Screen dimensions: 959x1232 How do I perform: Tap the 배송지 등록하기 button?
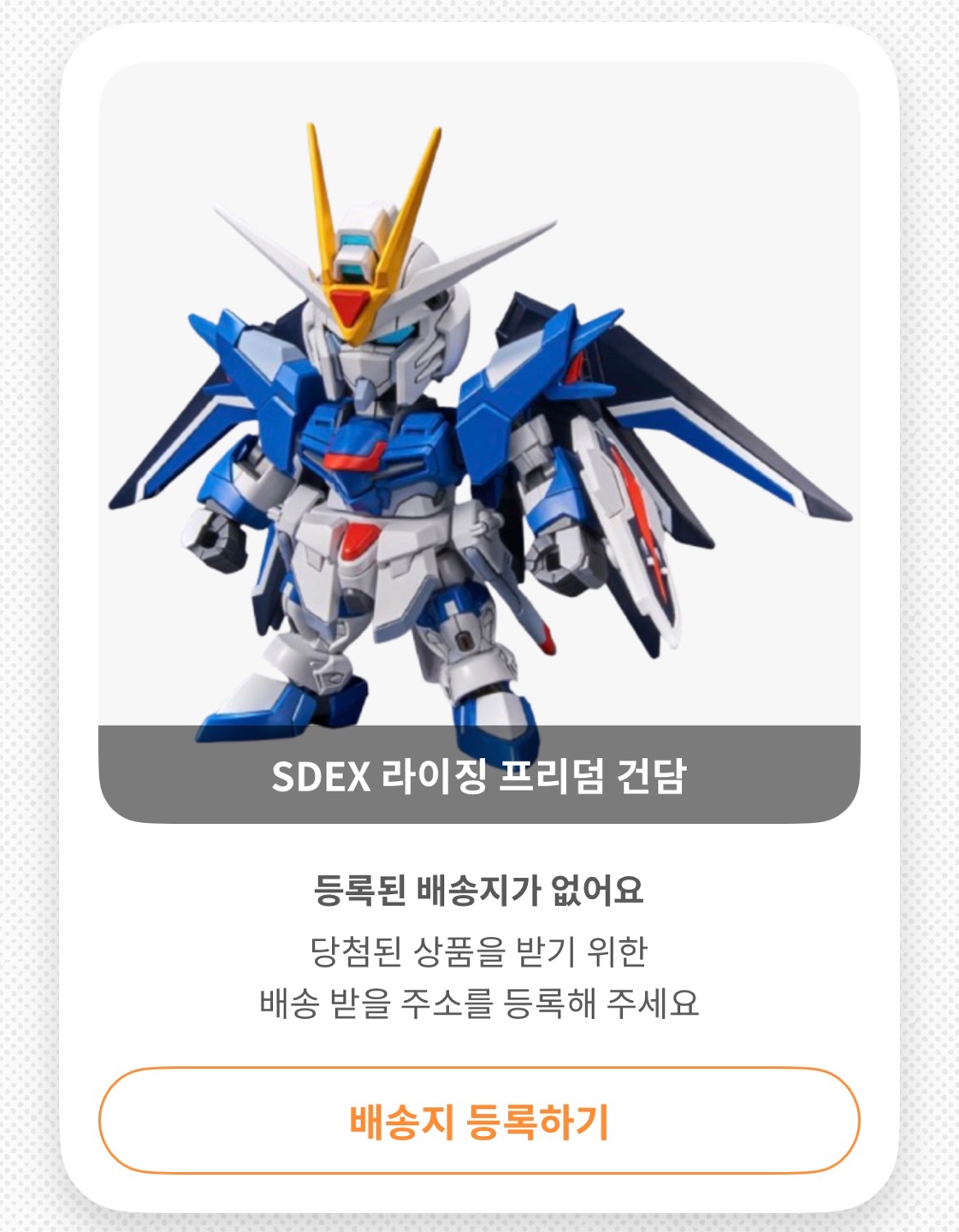[x=479, y=1120]
